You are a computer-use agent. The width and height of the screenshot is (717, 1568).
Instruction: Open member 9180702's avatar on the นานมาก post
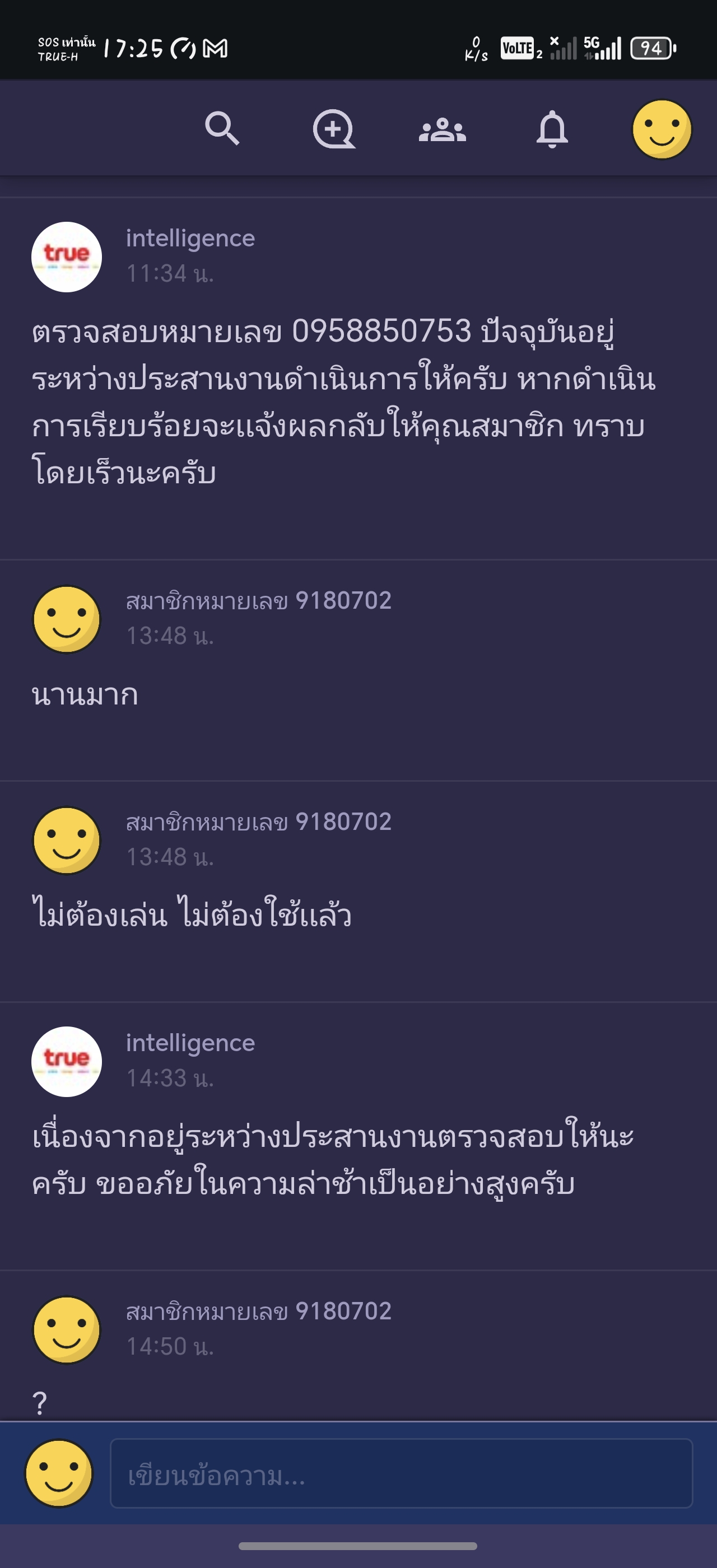(x=66, y=619)
